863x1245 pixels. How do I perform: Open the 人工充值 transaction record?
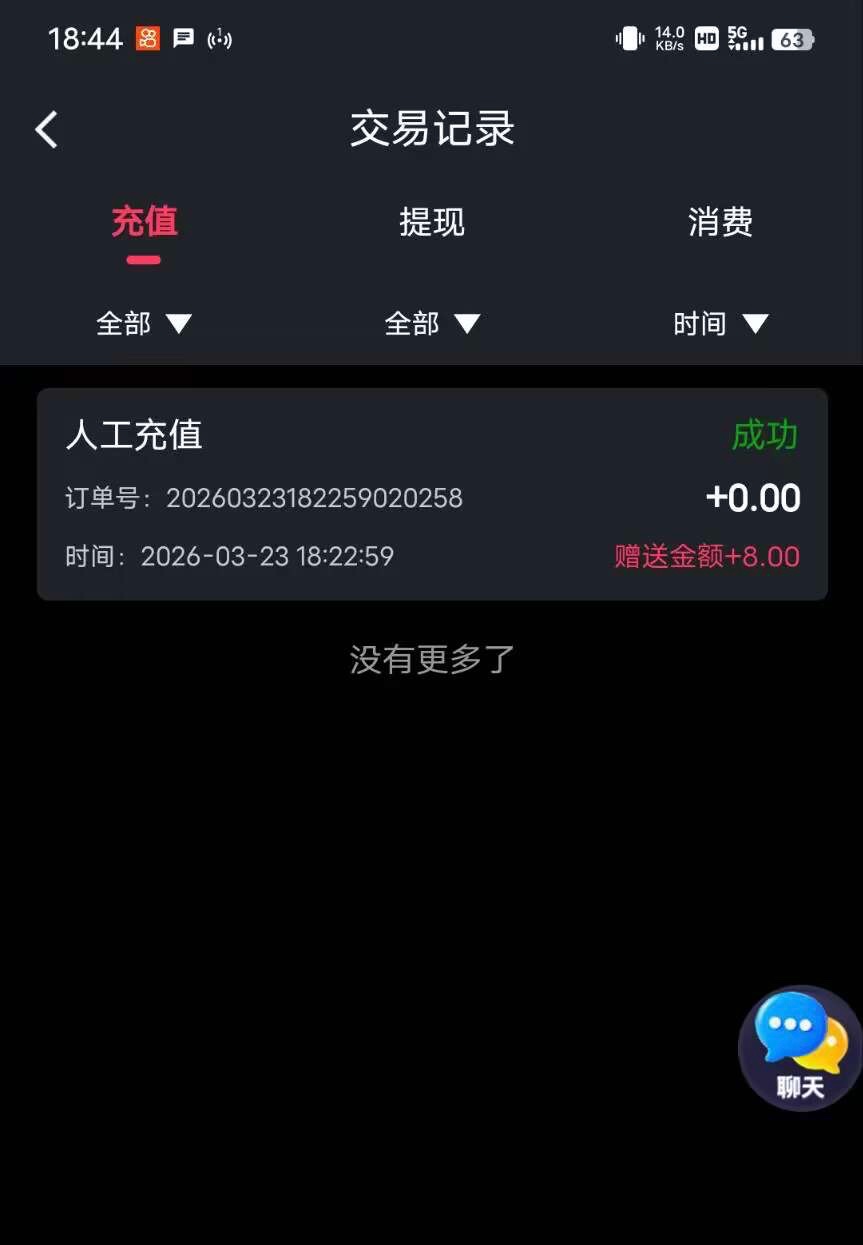432,494
